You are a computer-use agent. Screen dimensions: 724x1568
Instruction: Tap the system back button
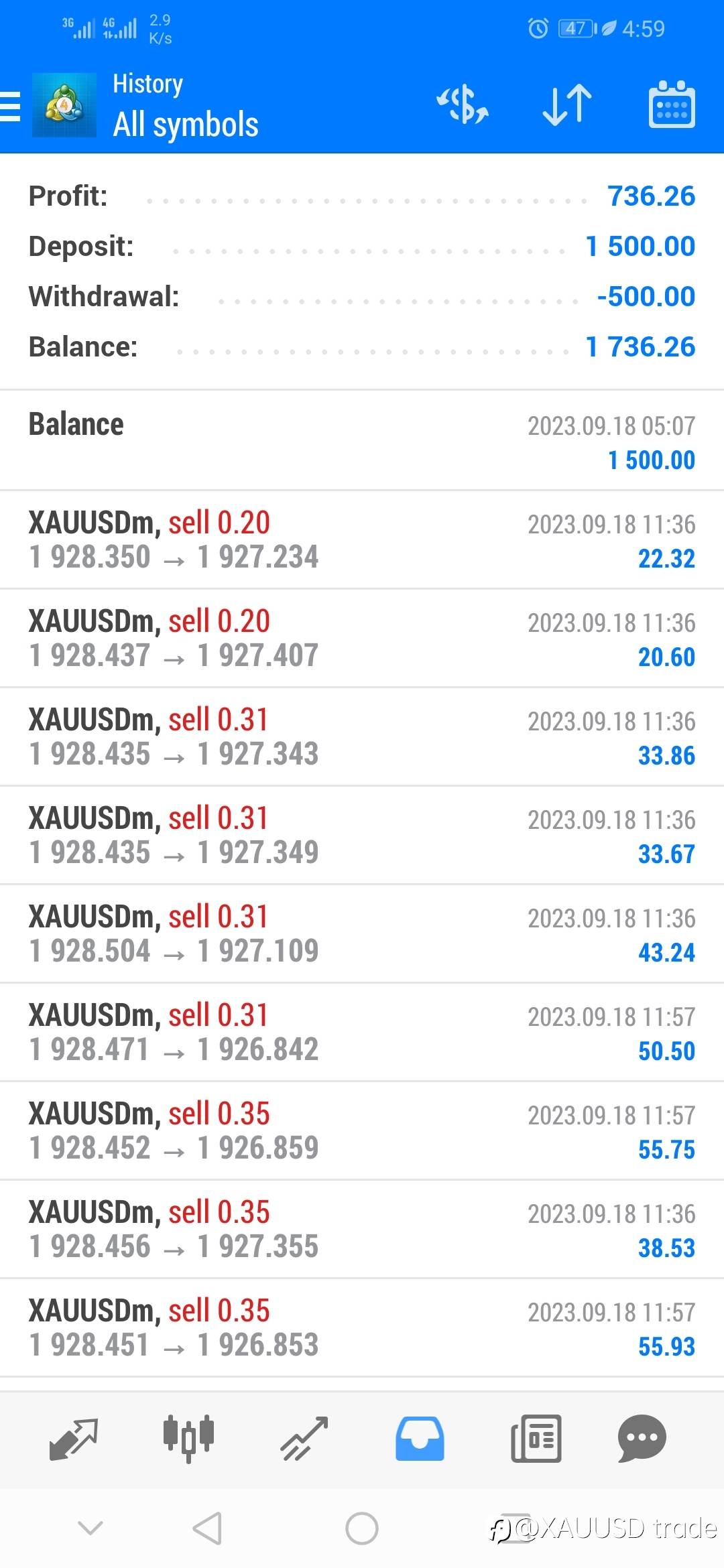[x=207, y=1528]
